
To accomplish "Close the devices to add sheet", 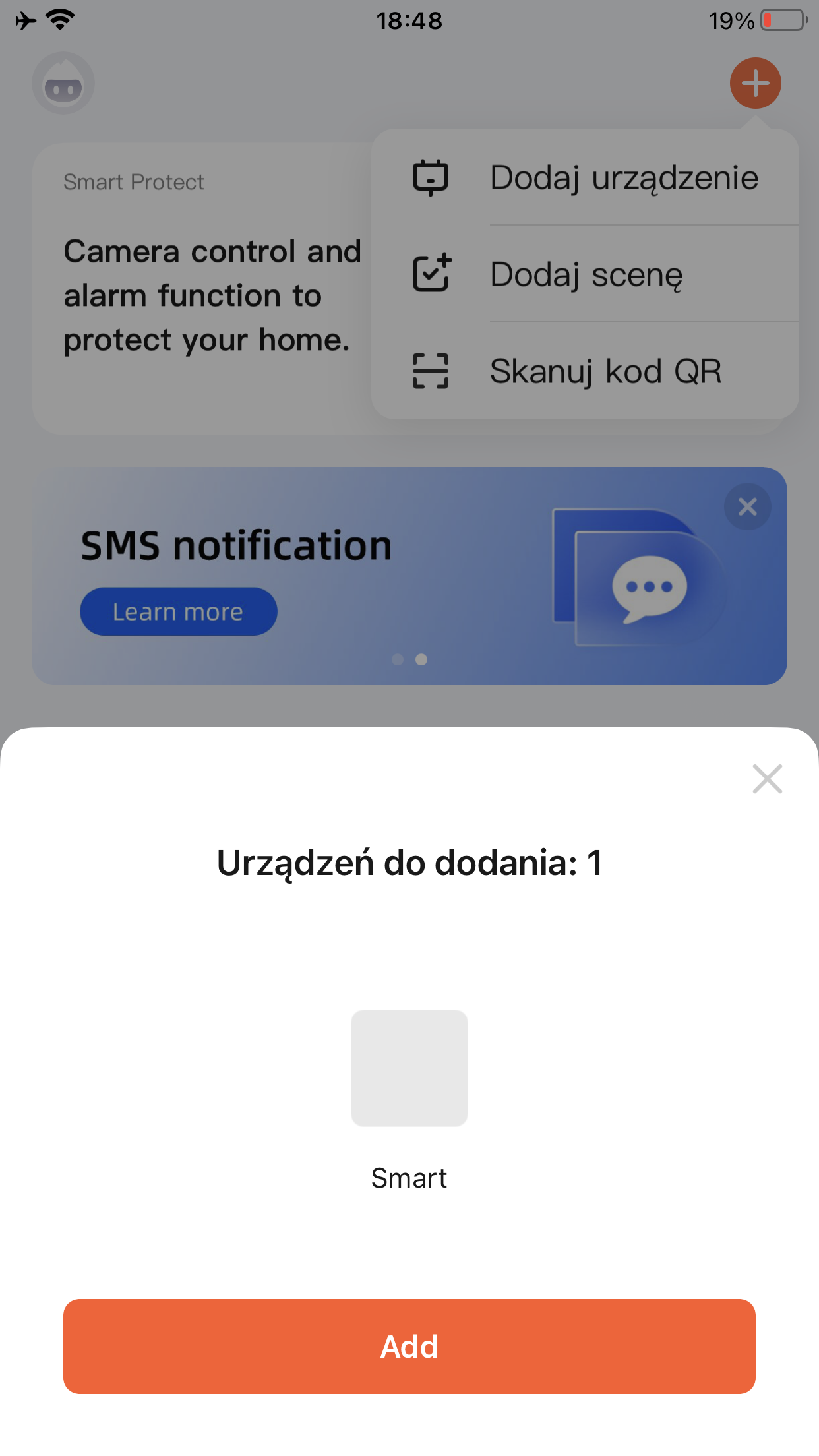I will (767, 779).
